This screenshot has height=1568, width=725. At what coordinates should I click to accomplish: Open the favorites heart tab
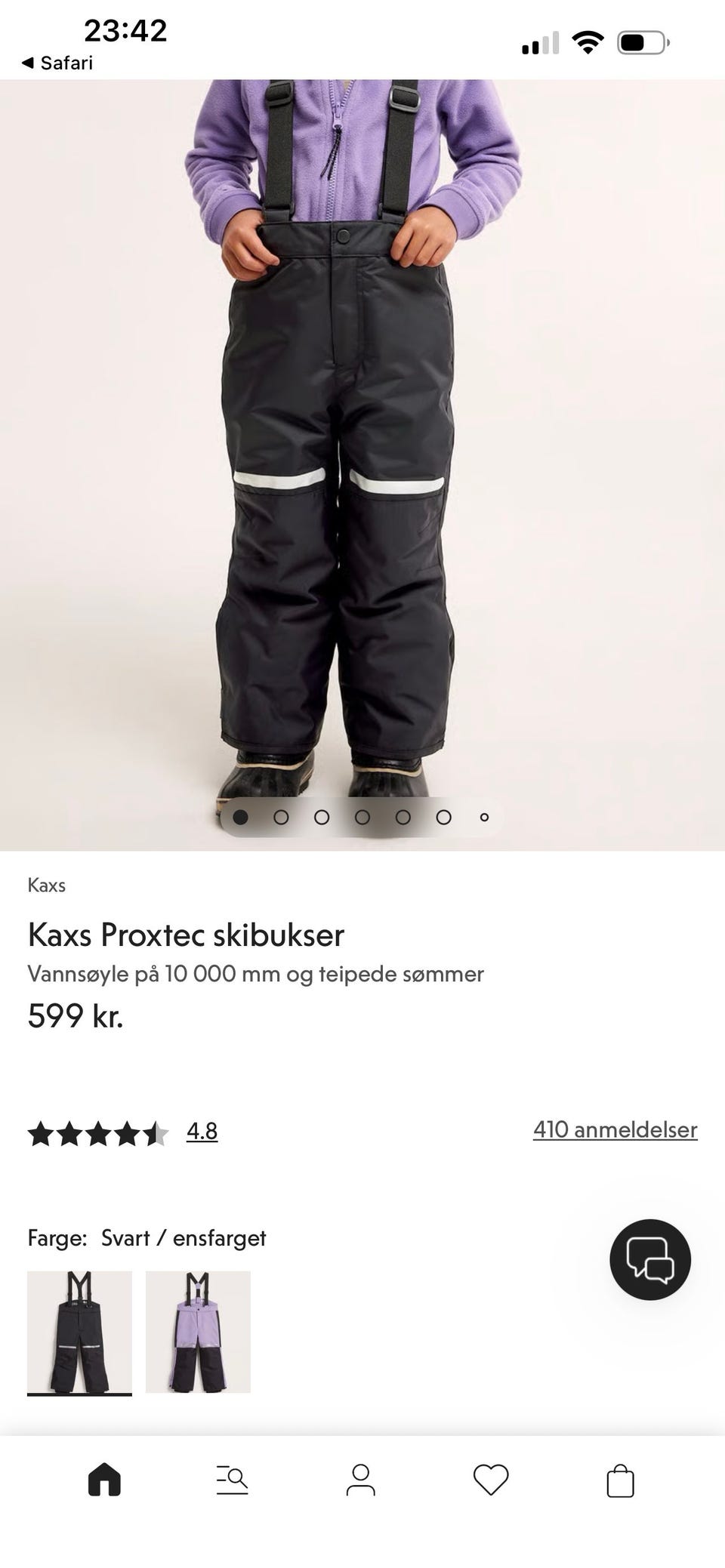pos(491,1480)
